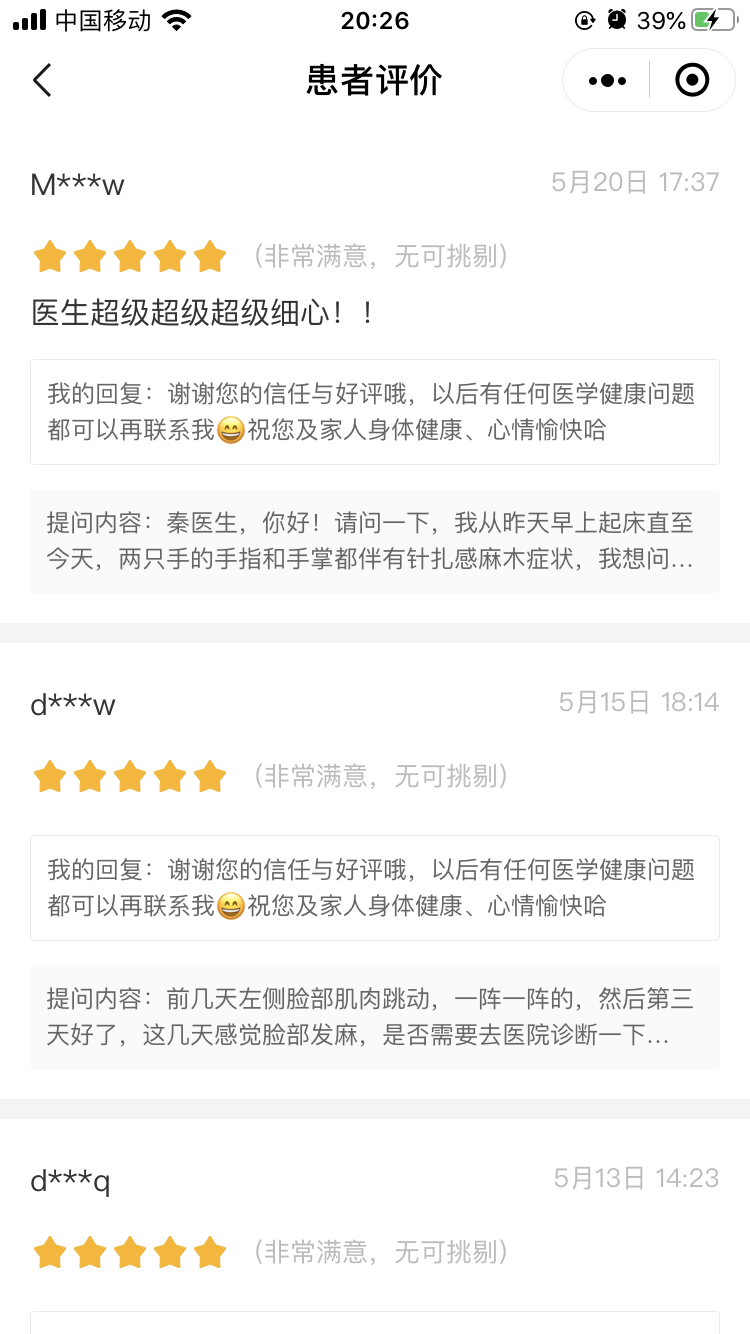This screenshot has width=750, height=1334.
Task: Tap the first star in M***w's rating
Action: point(50,256)
